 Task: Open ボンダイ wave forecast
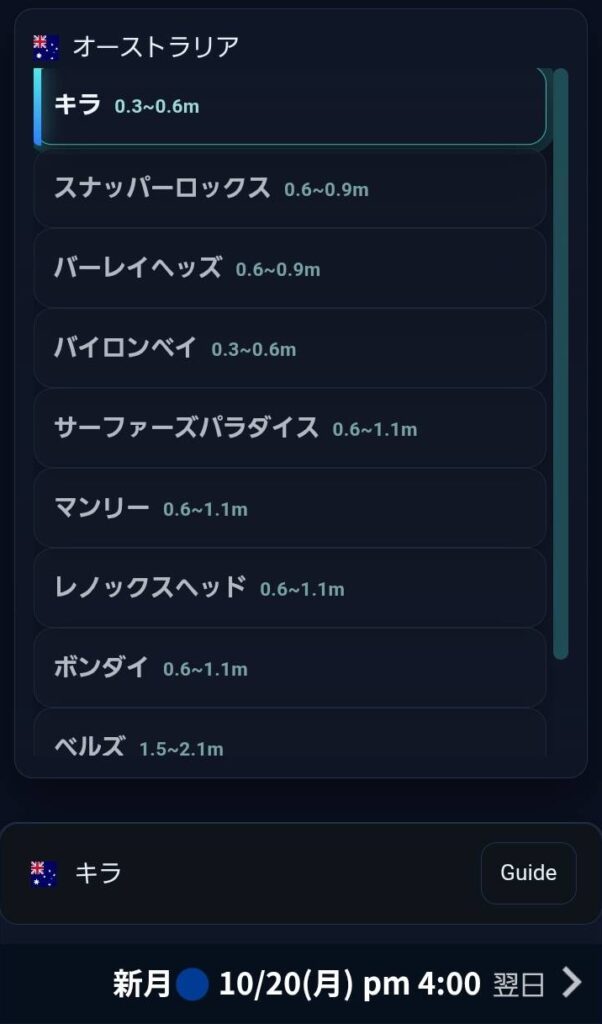tap(290, 668)
